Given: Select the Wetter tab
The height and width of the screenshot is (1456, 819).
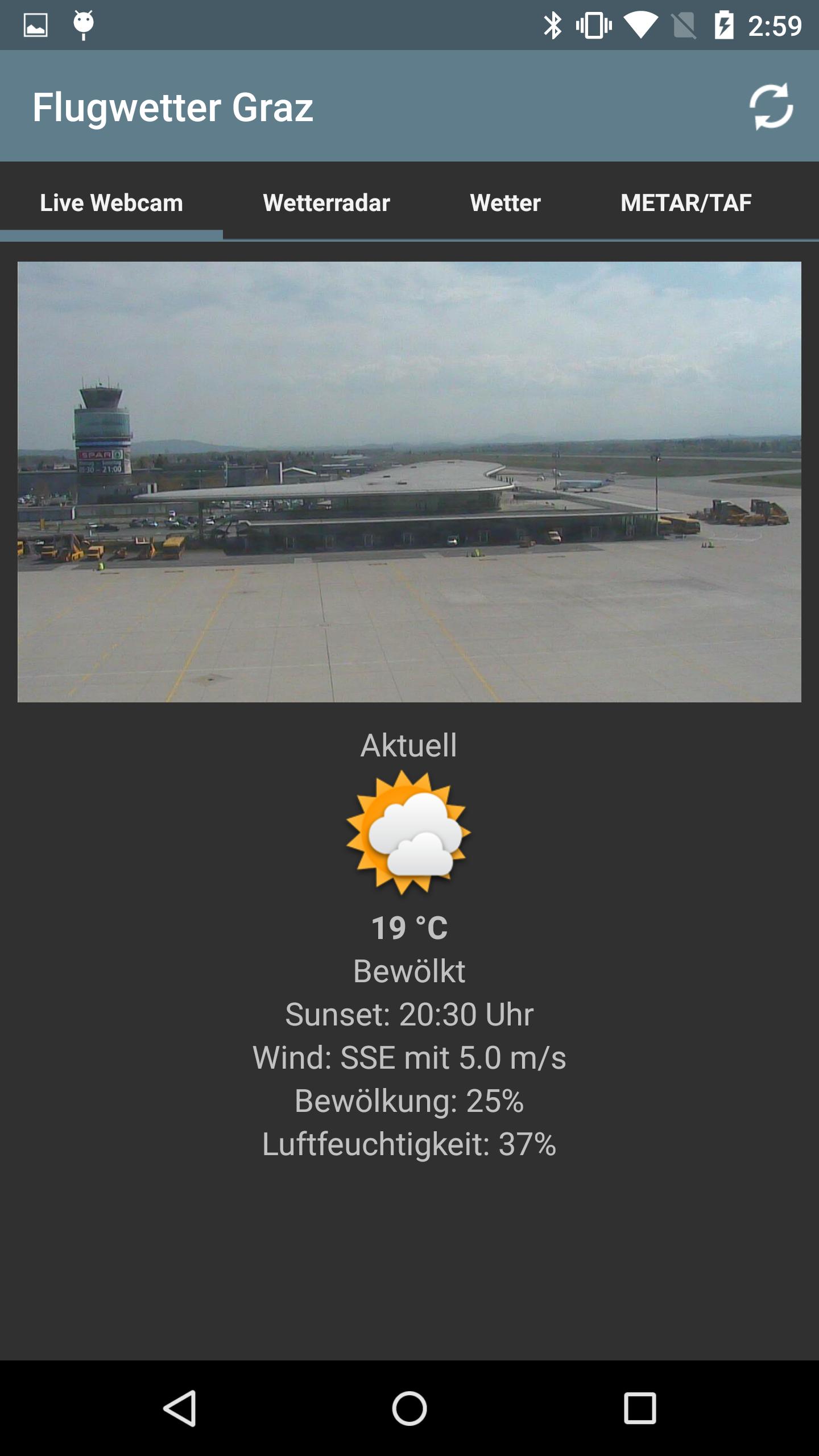Looking at the screenshot, I should [505, 202].
